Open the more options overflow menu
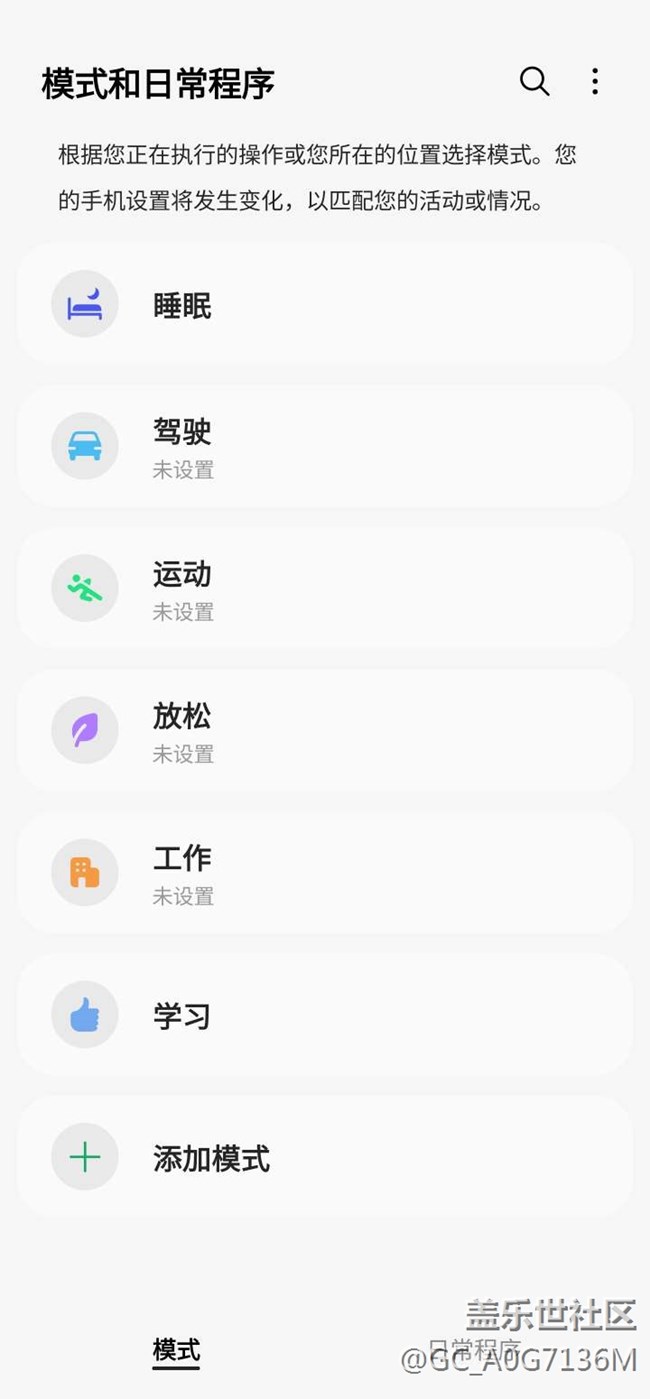This screenshot has height=1399, width=650. (595, 82)
